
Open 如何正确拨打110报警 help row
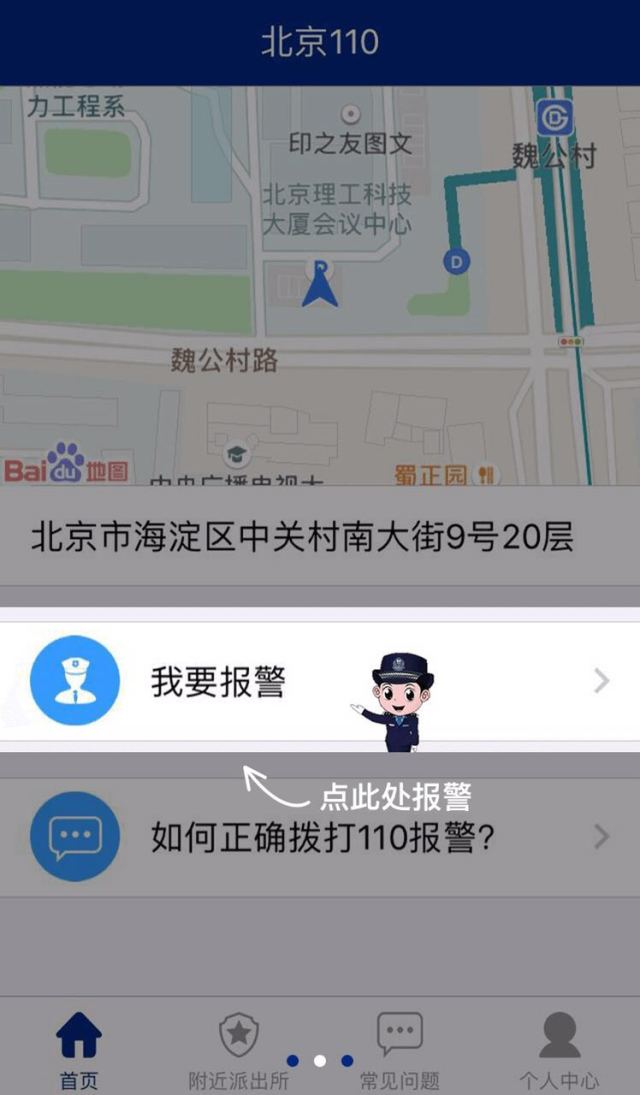[x=320, y=837]
